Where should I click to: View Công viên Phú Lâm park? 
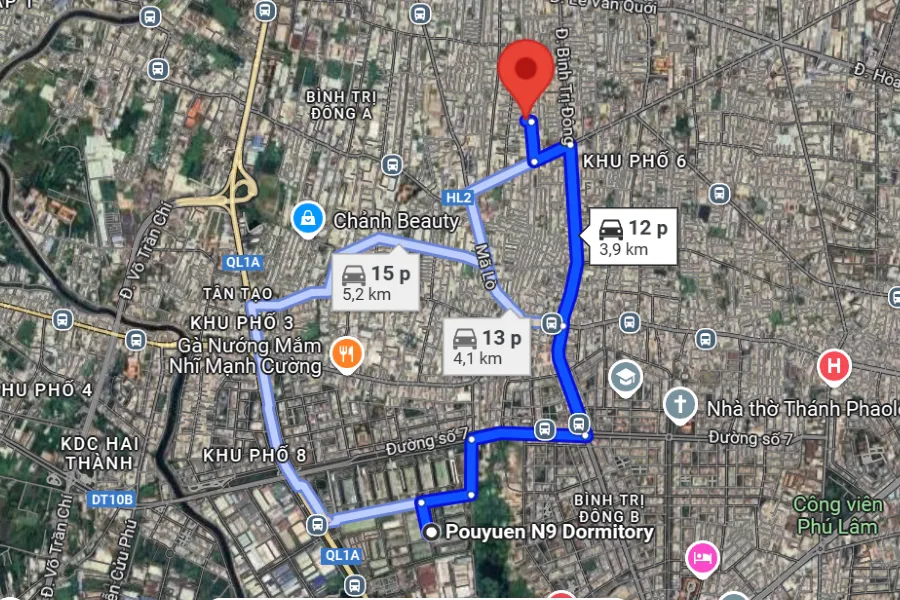coord(836,515)
